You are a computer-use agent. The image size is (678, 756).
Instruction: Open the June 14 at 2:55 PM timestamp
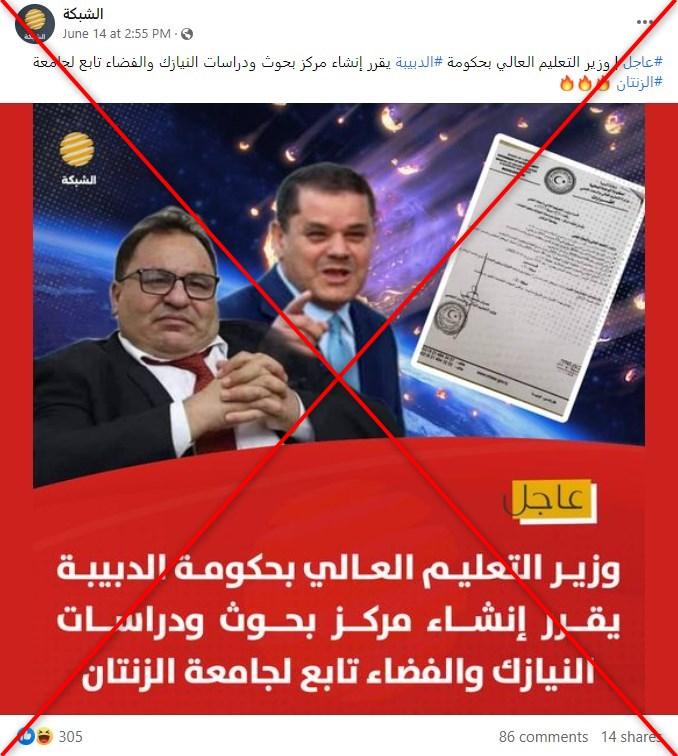point(116,32)
